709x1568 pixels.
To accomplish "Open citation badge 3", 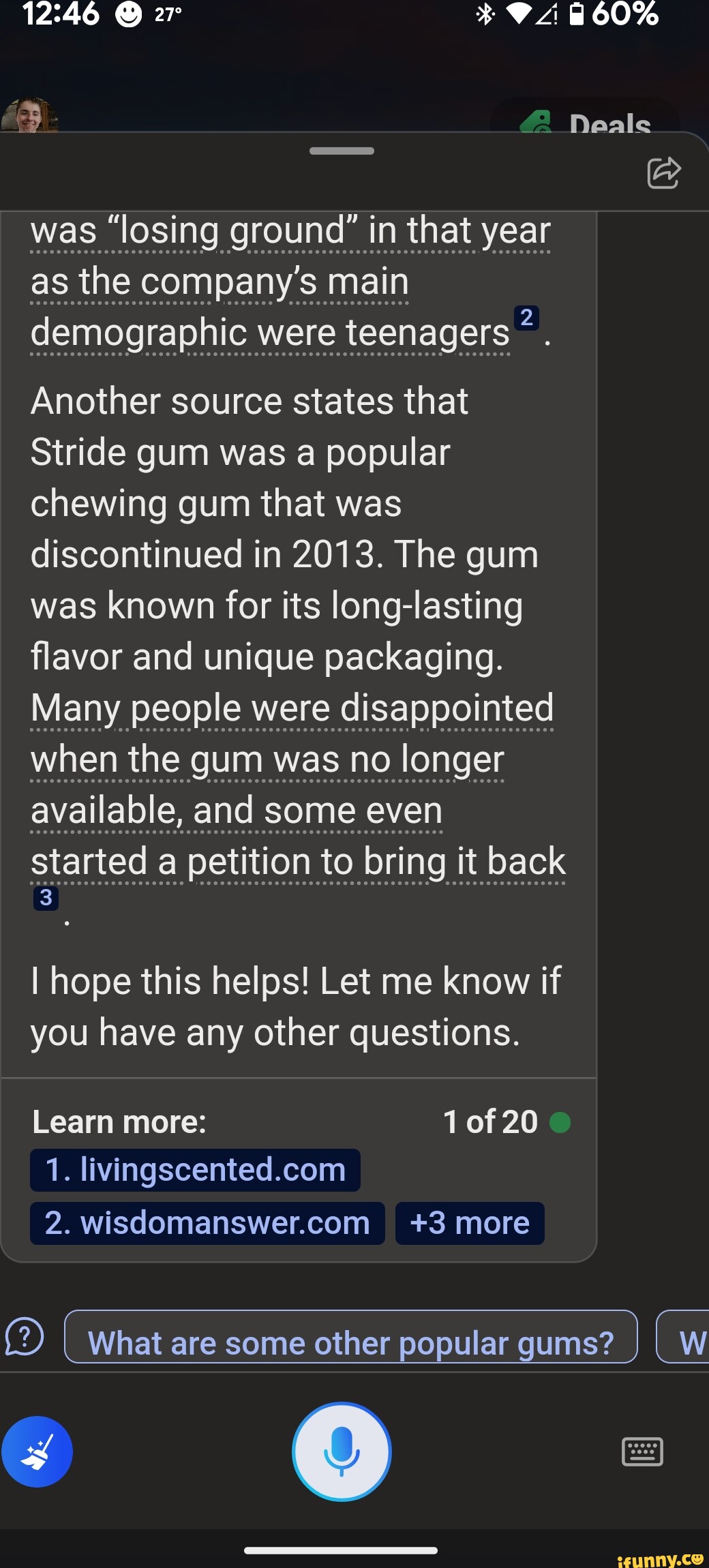I will tap(46, 899).
